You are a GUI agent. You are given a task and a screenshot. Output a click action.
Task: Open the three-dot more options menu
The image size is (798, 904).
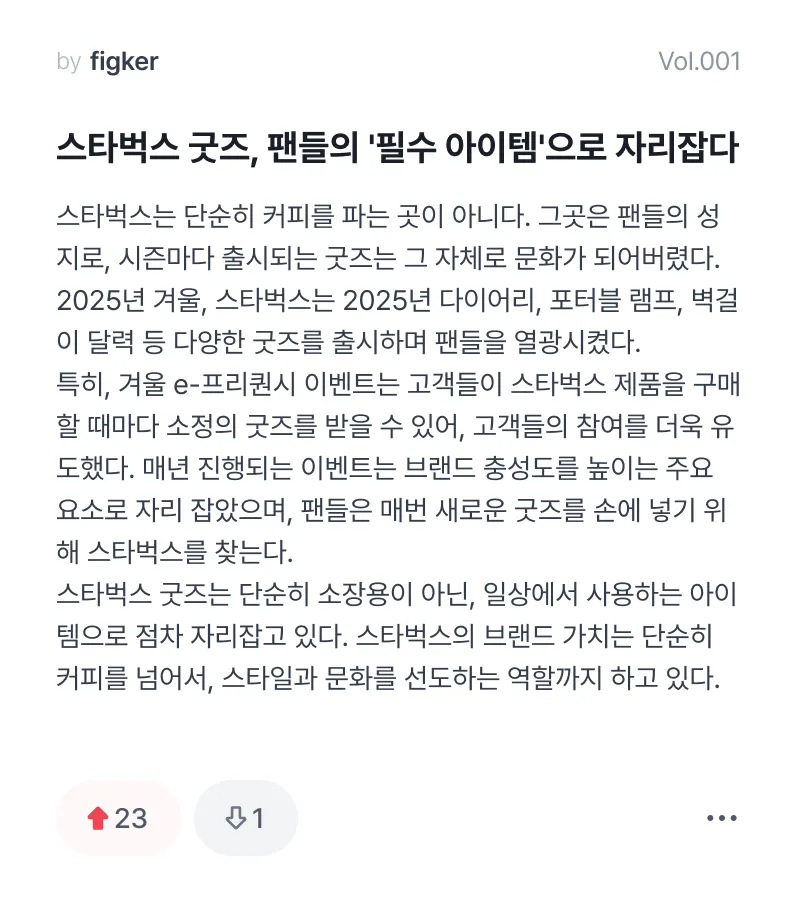pyautogui.click(x=721, y=818)
